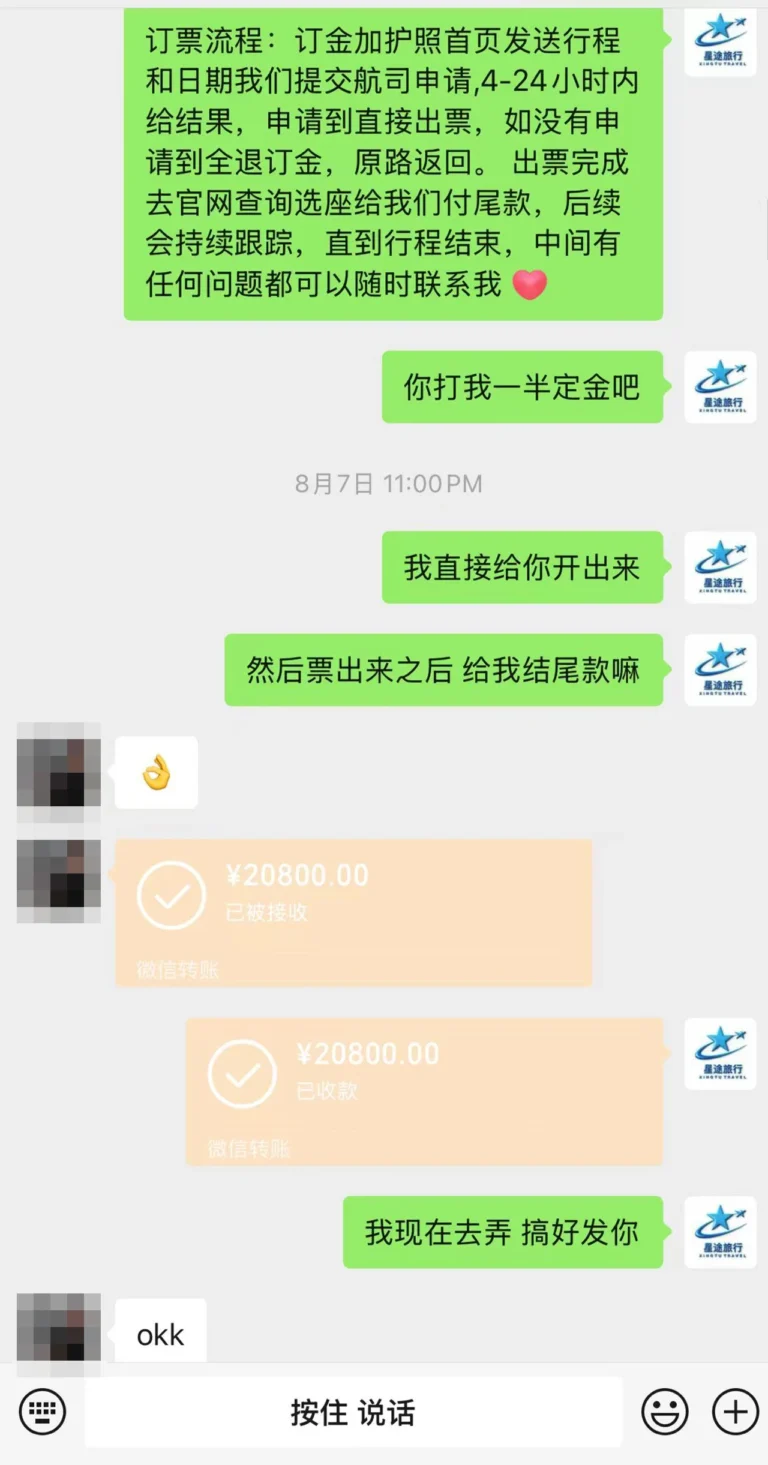768x1465 pixels.
Task: Open the travel agency avatar beside 你打我一半定金吧
Action: click(x=720, y=387)
